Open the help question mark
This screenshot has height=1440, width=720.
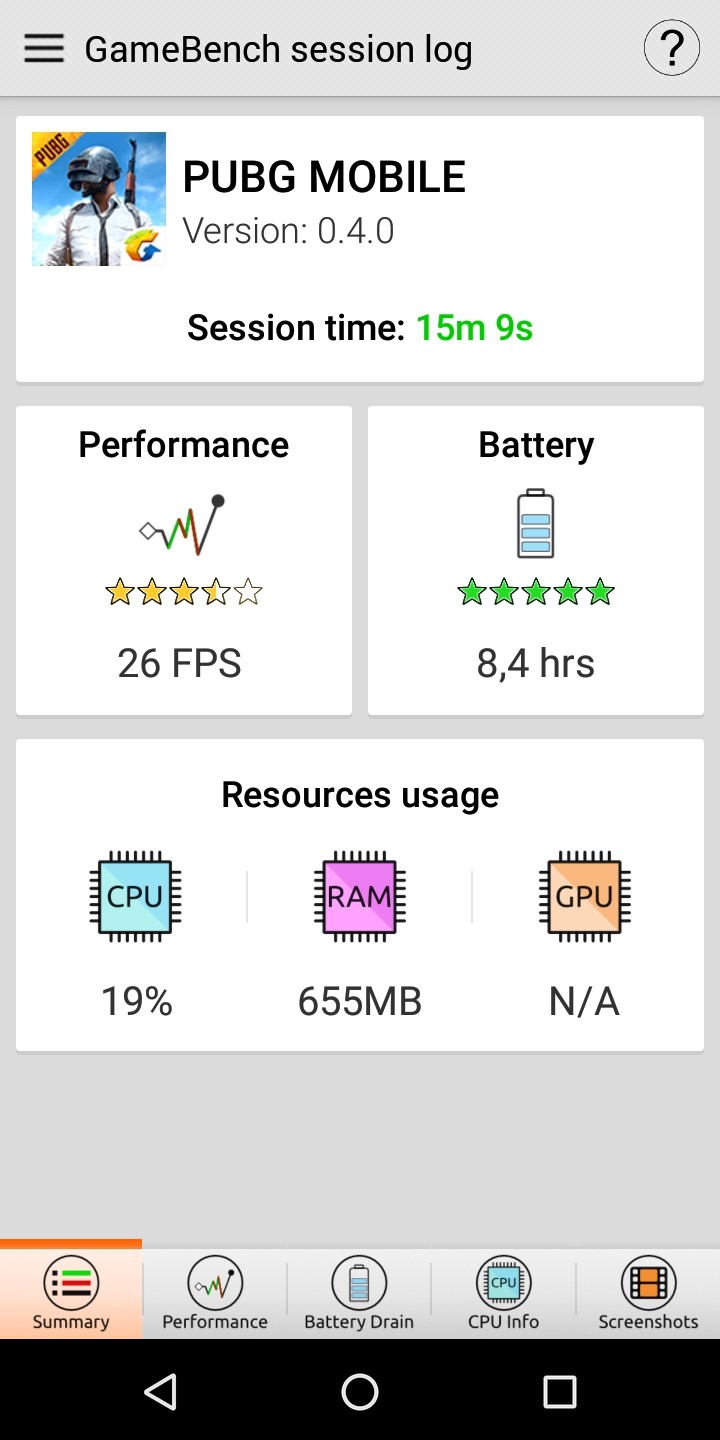pyautogui.click(x=671, y=48)
